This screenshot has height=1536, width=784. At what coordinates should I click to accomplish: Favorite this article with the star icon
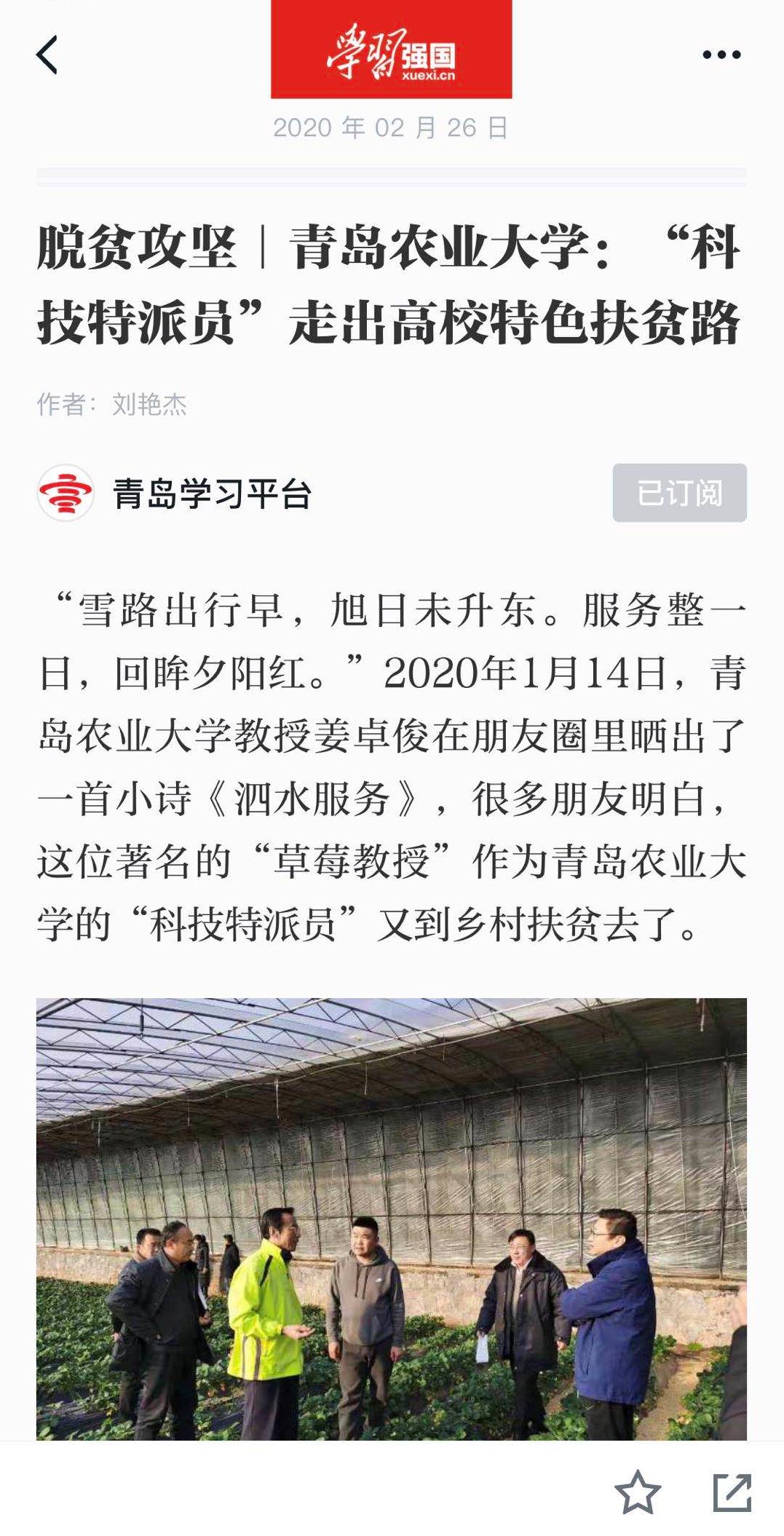[638, 1492]
